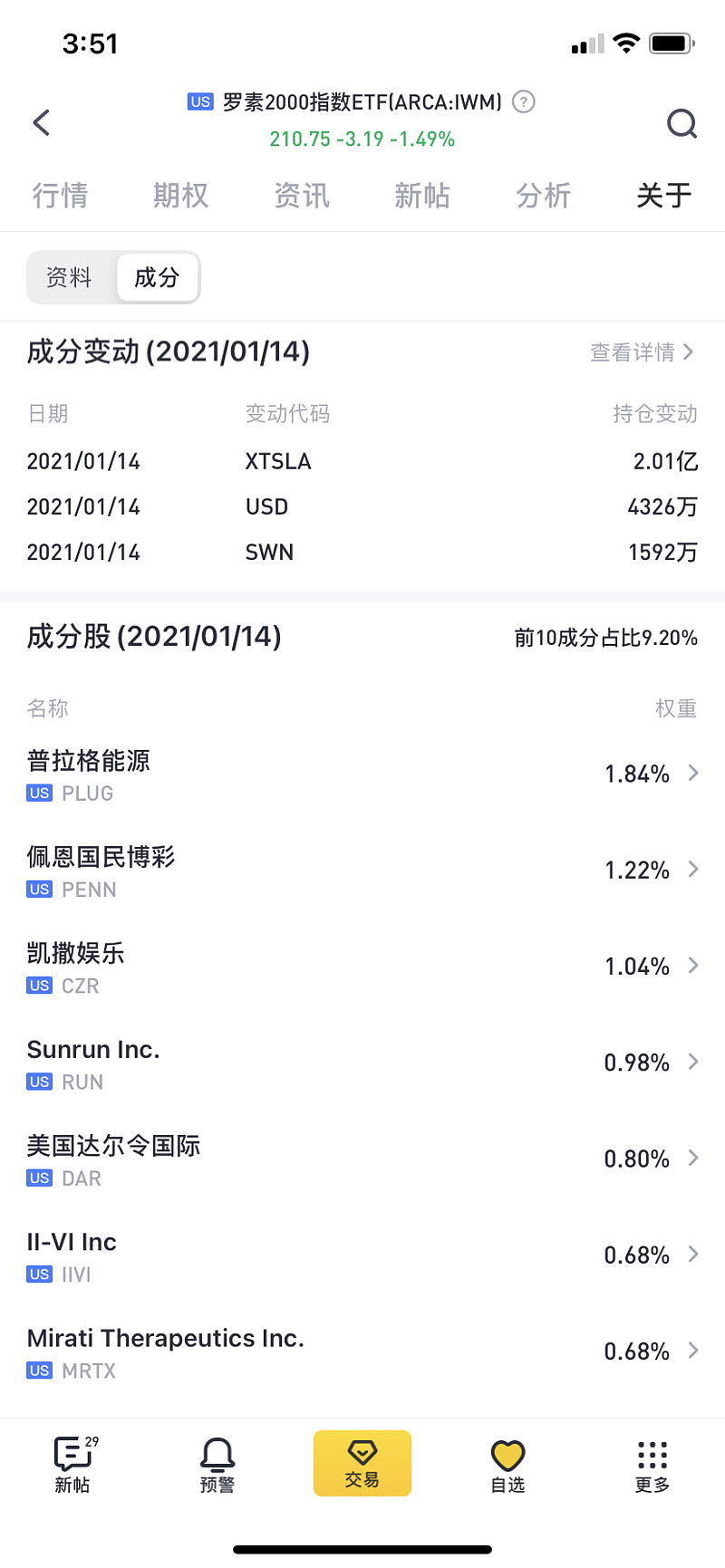Open the help tooltip question mark icon
Image resolution: width=725 pixels, height=1568 pixels.
point(523,102)
